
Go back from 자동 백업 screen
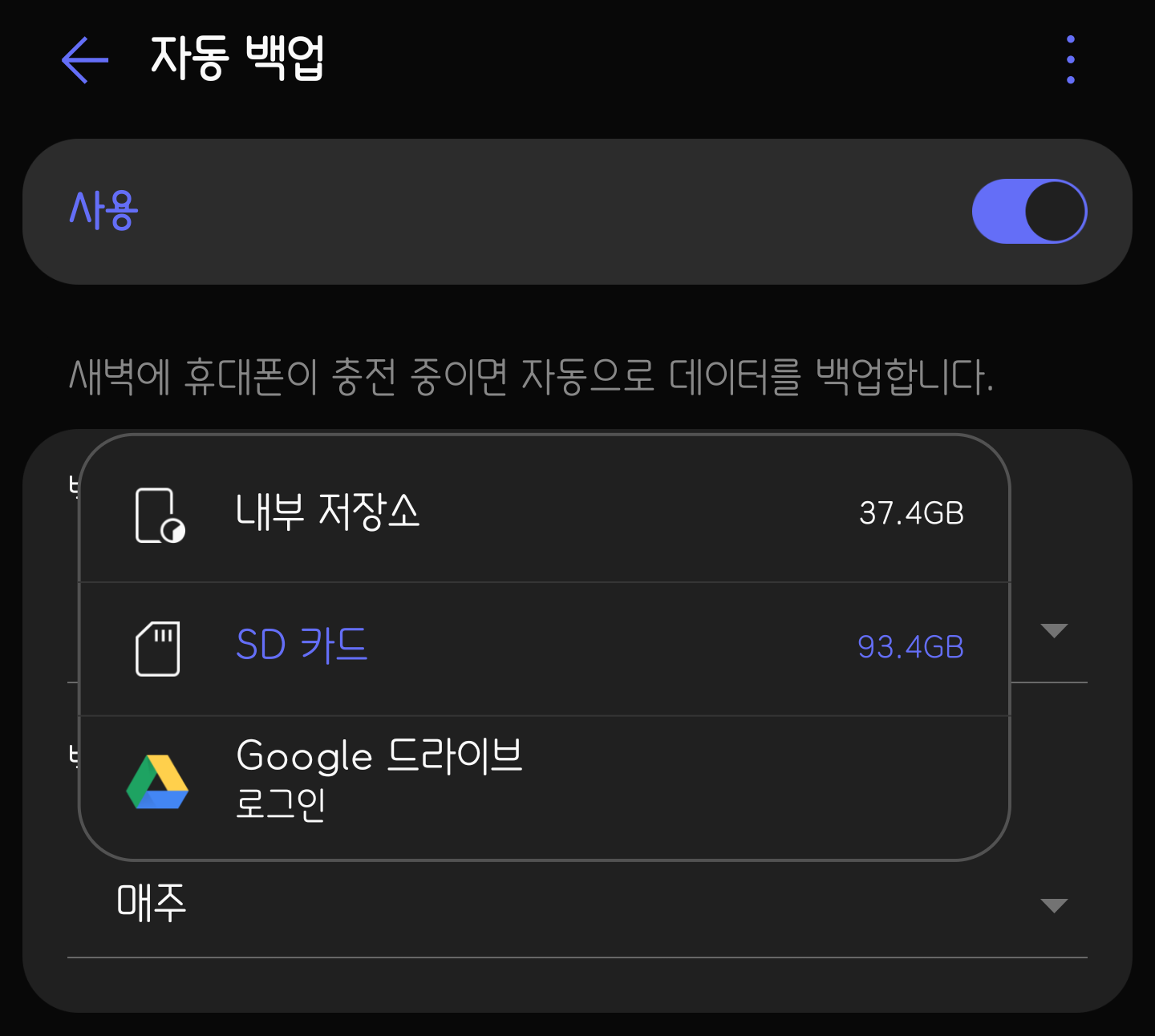click(85, 59)
